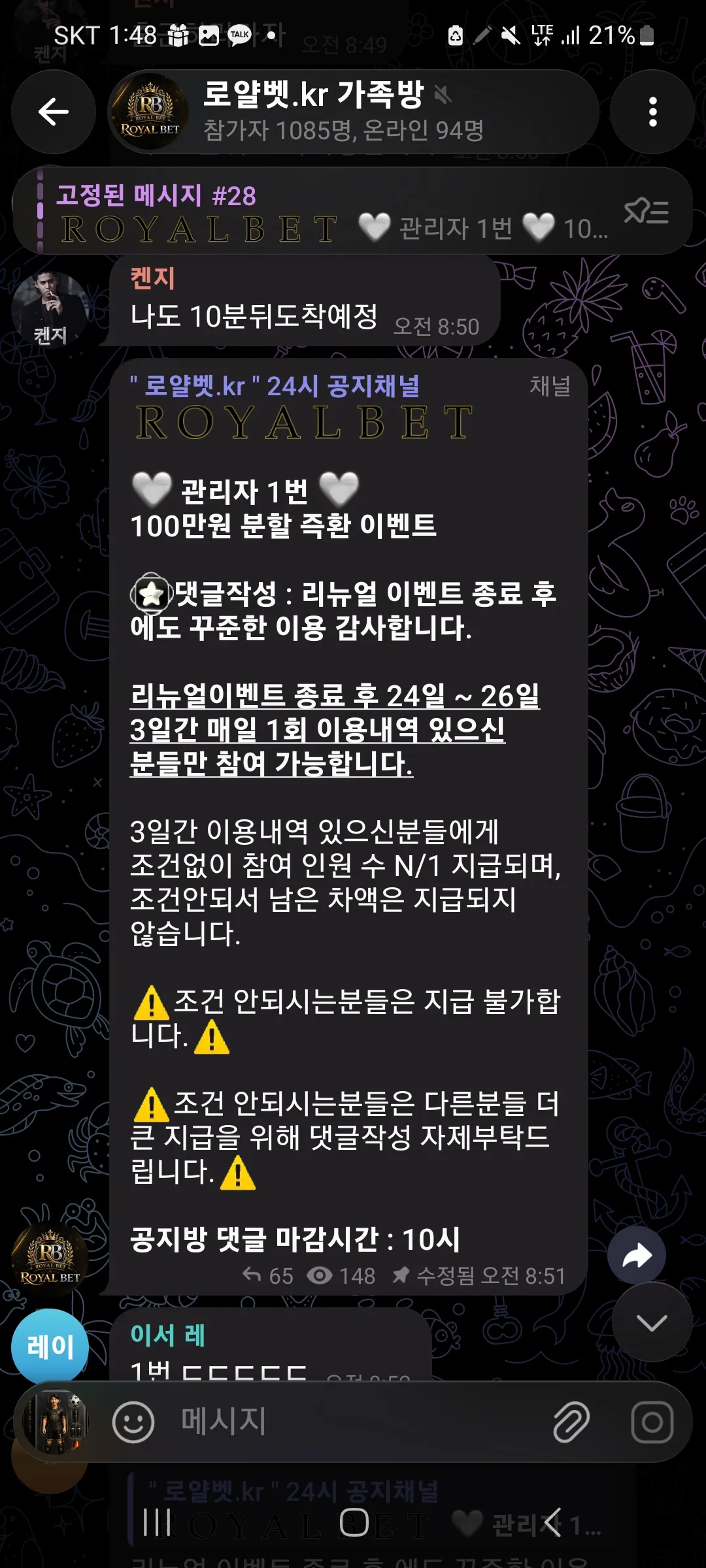Open the camera from the message bar
The width and height of the screenshot is (706, 1568).
tap(652, 1422)
